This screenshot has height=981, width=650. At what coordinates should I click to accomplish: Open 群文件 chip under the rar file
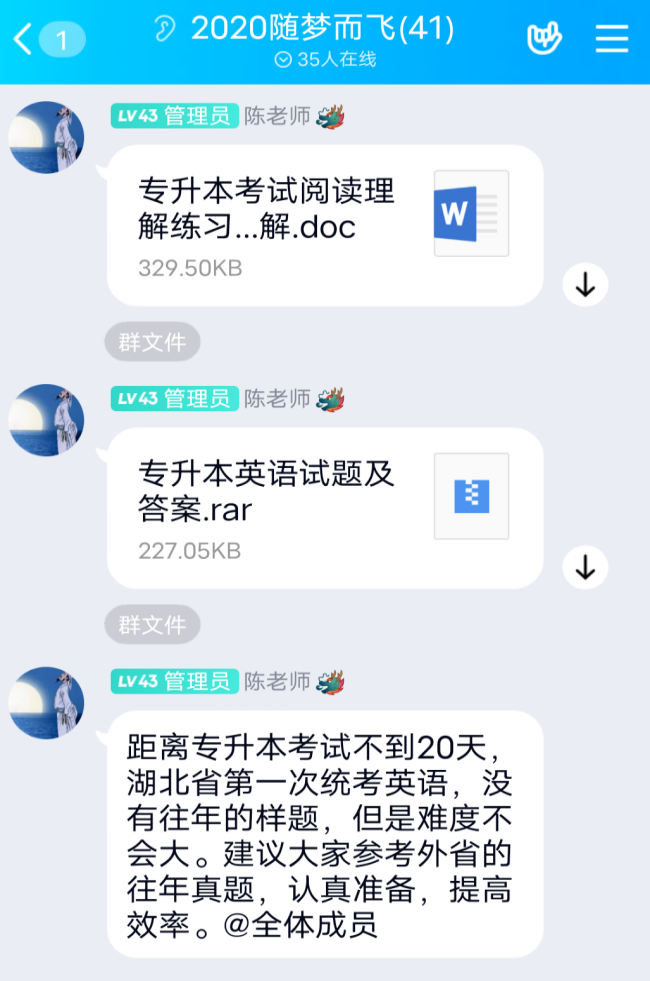click(x=152, y=625)
